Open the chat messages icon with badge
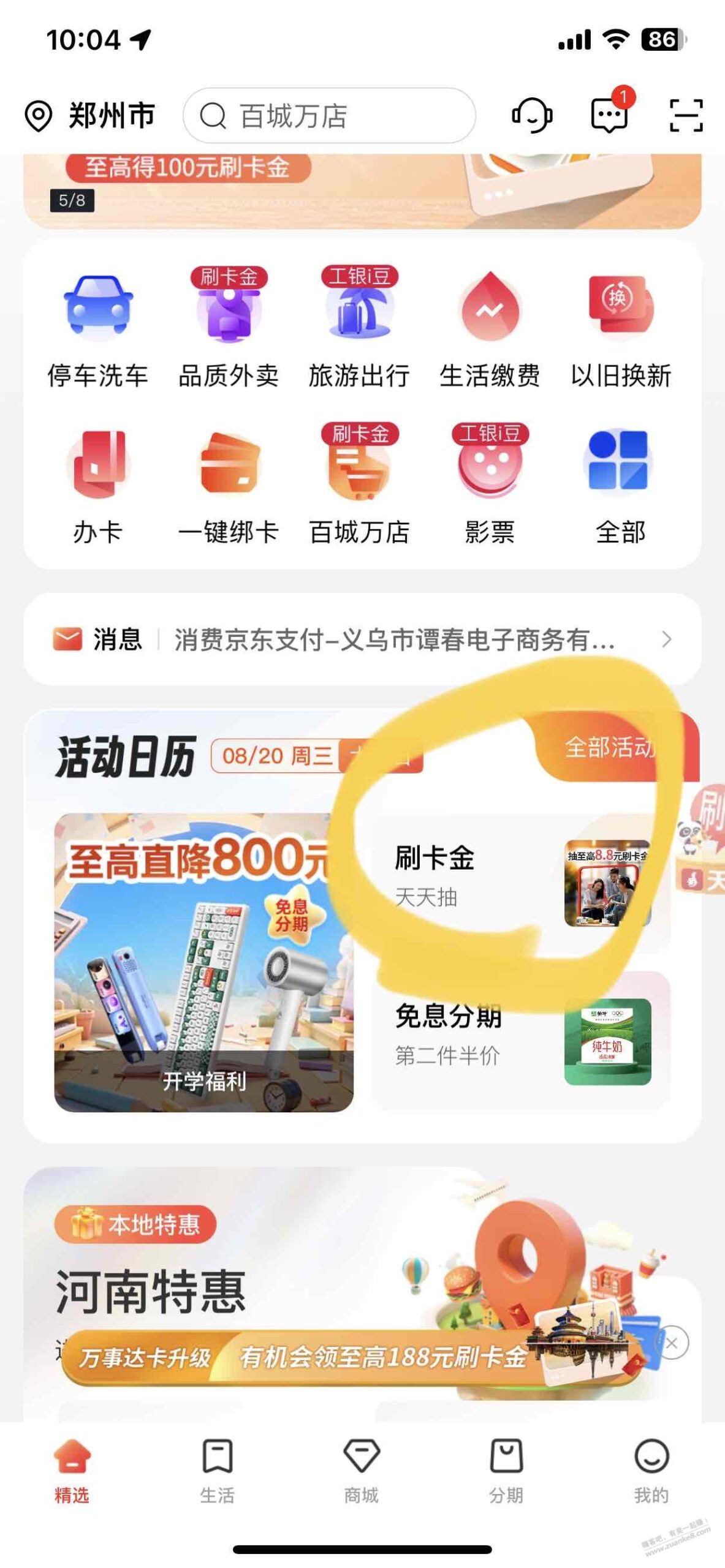Viewport: 725px width, 1568px height. [x=610, y=117]
